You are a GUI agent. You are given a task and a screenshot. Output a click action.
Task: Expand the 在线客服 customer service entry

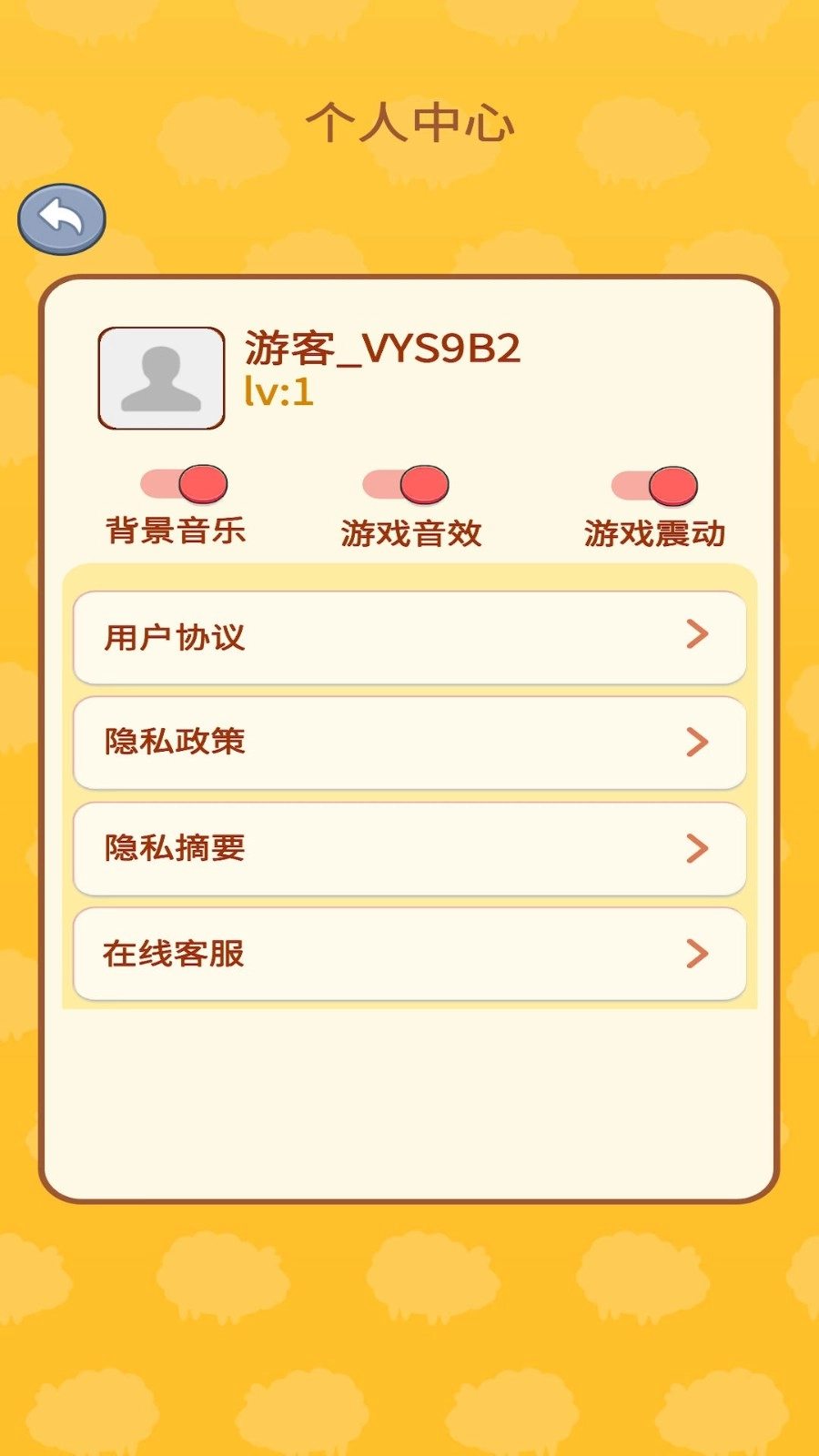click(409, 954)
